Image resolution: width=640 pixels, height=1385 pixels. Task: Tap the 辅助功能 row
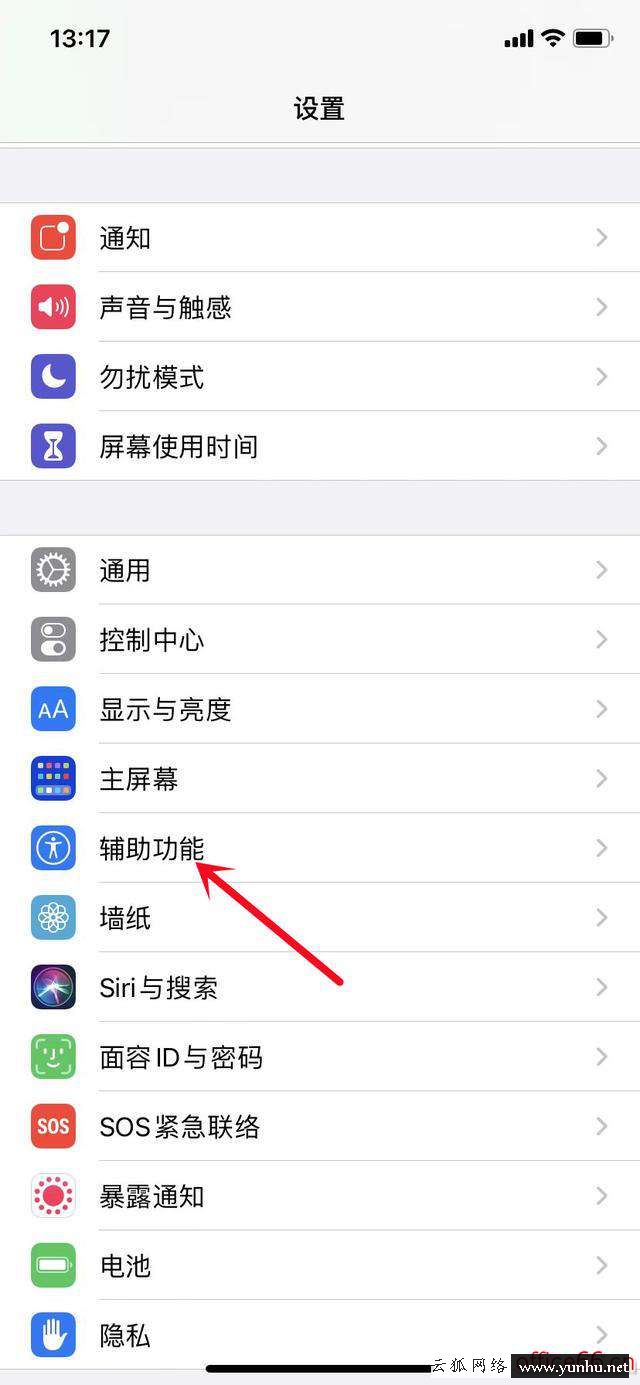pyautogui.click(x=320, y=848)
